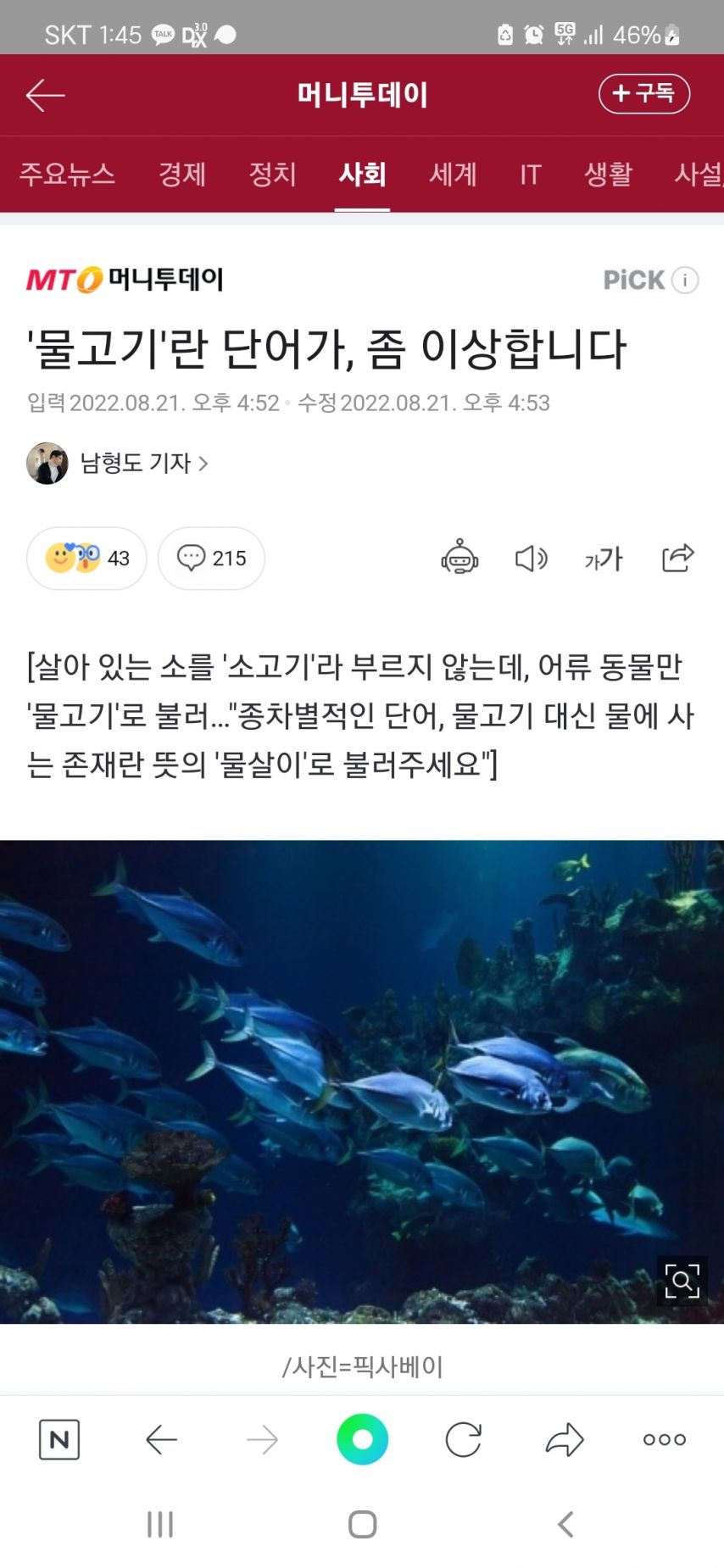Go to Naver home with N button
This screenshot has width=724, height=1568.
(x=59, y=1439)
